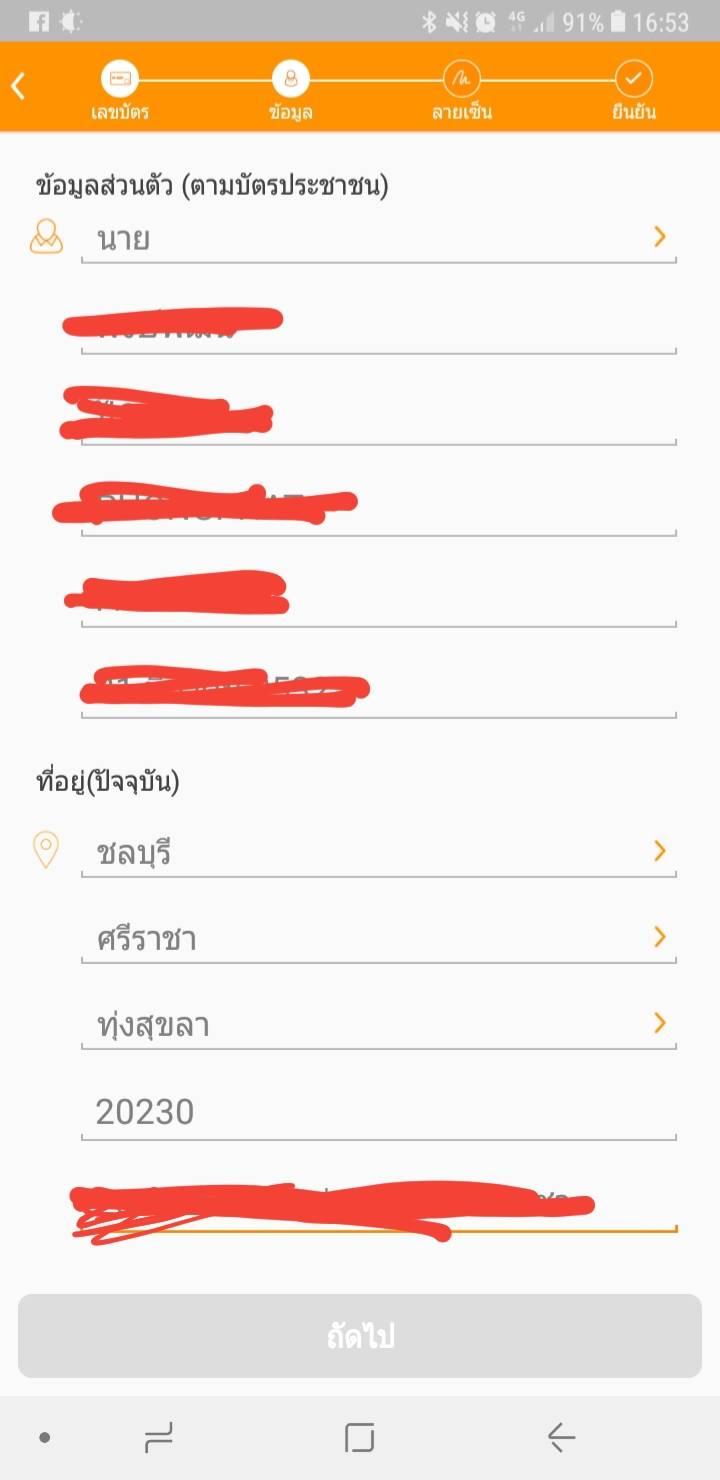
Task: Select a different district than ศรีราชา
Action: point(378,939)
